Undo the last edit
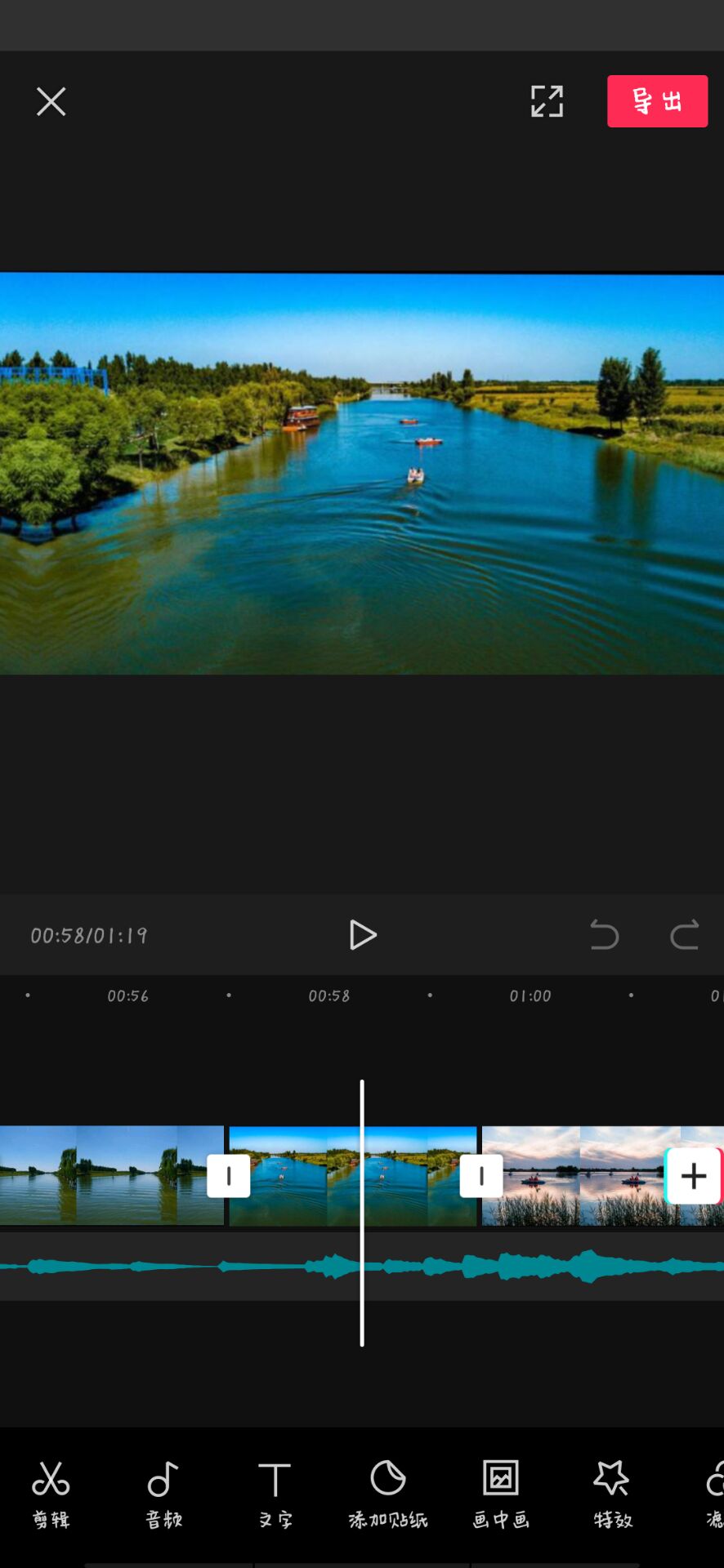724x1568 pixels. click(605, 935)
